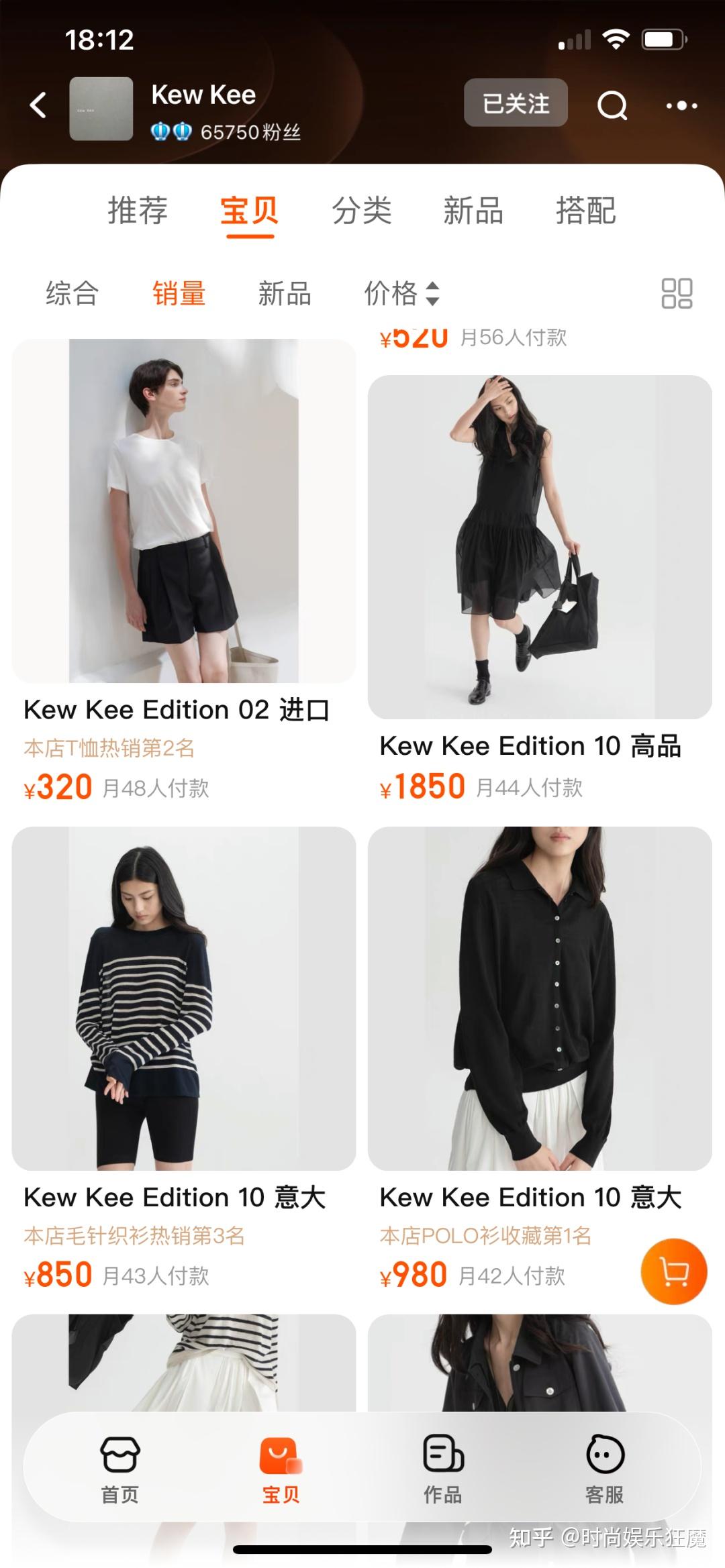Enable 新品 new items filter

coord(285,295)
